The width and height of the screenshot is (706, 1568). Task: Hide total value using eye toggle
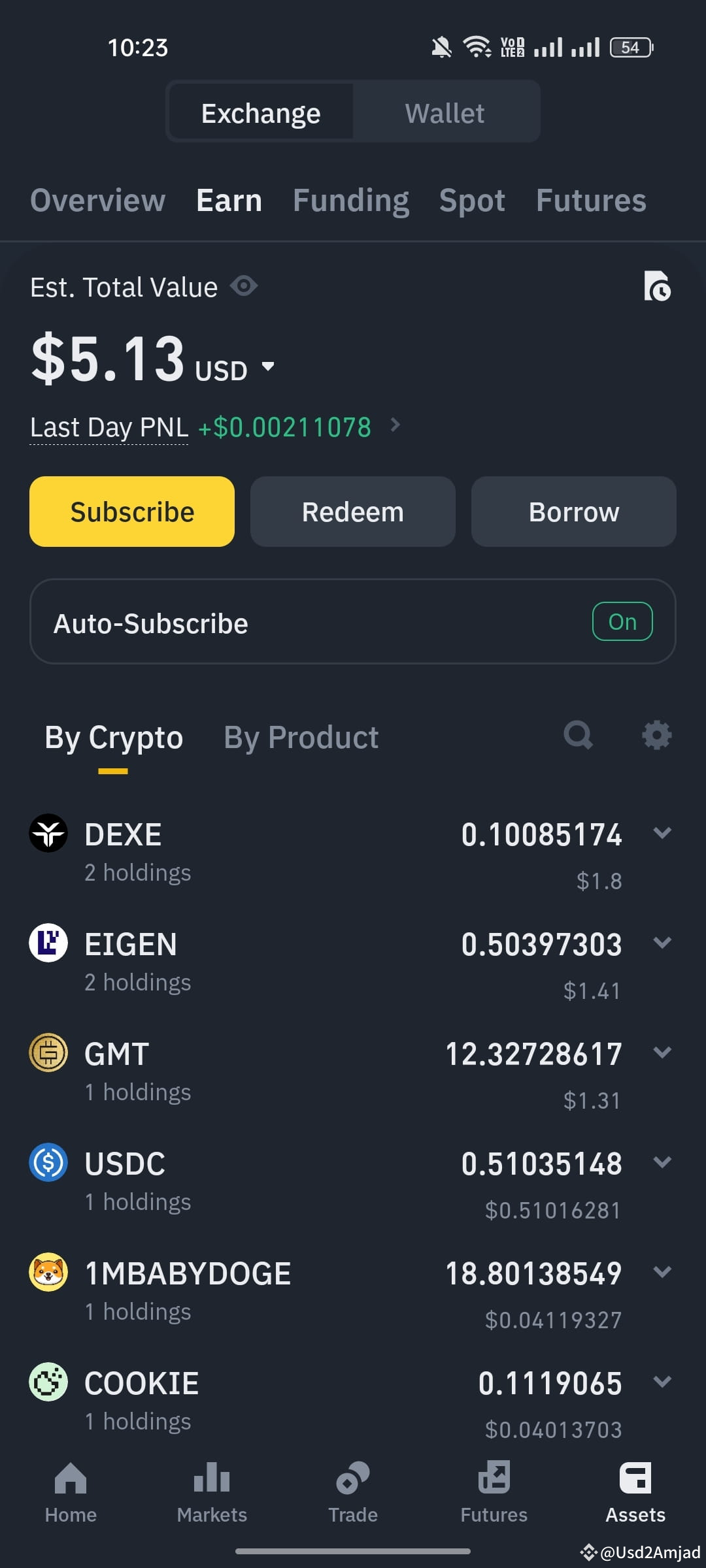tap(244, 286)
